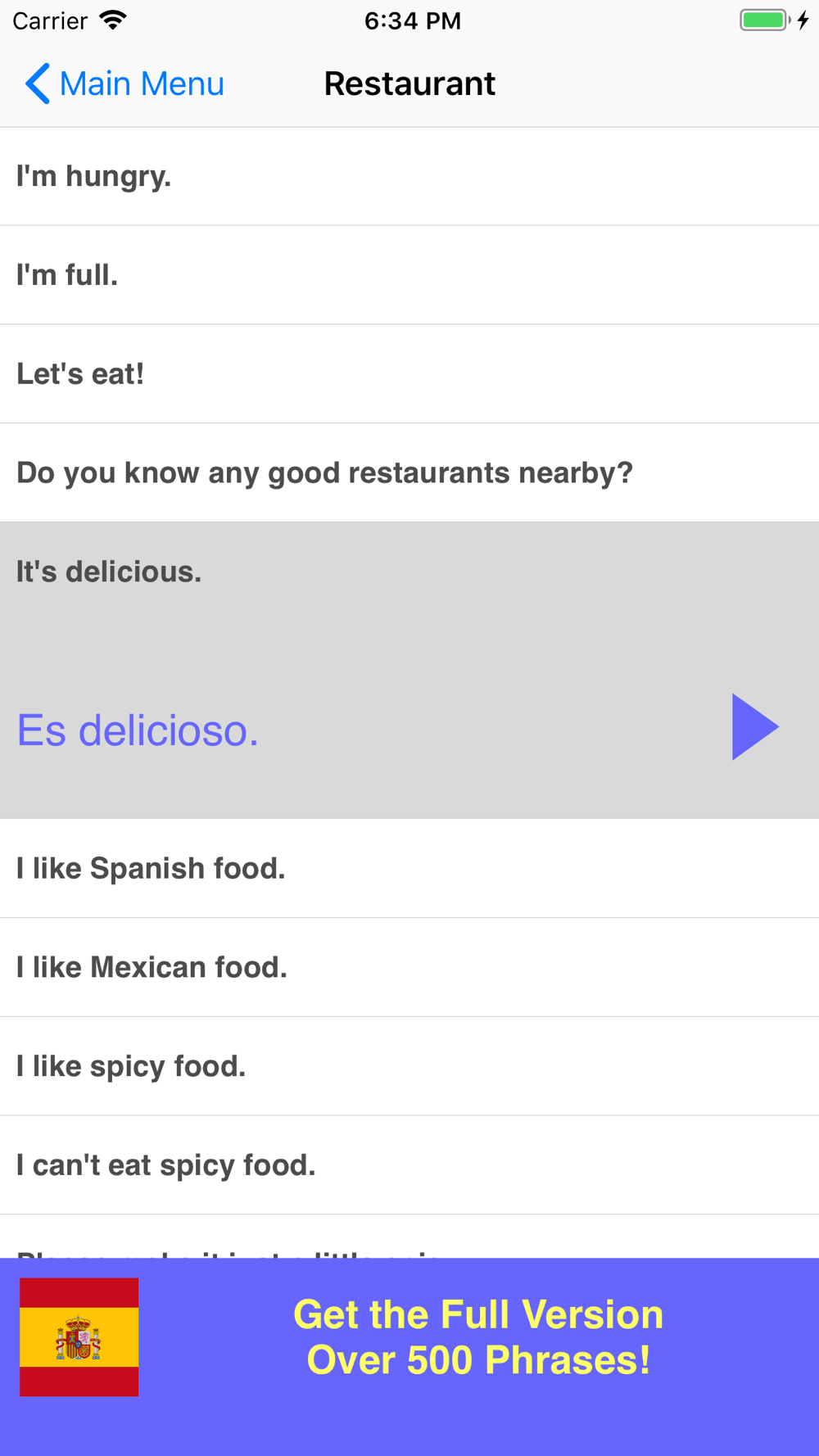This screenshot has height=1456, width=819.
Task: Play audio for Es delicioso
Action: [x=755, y=726]
